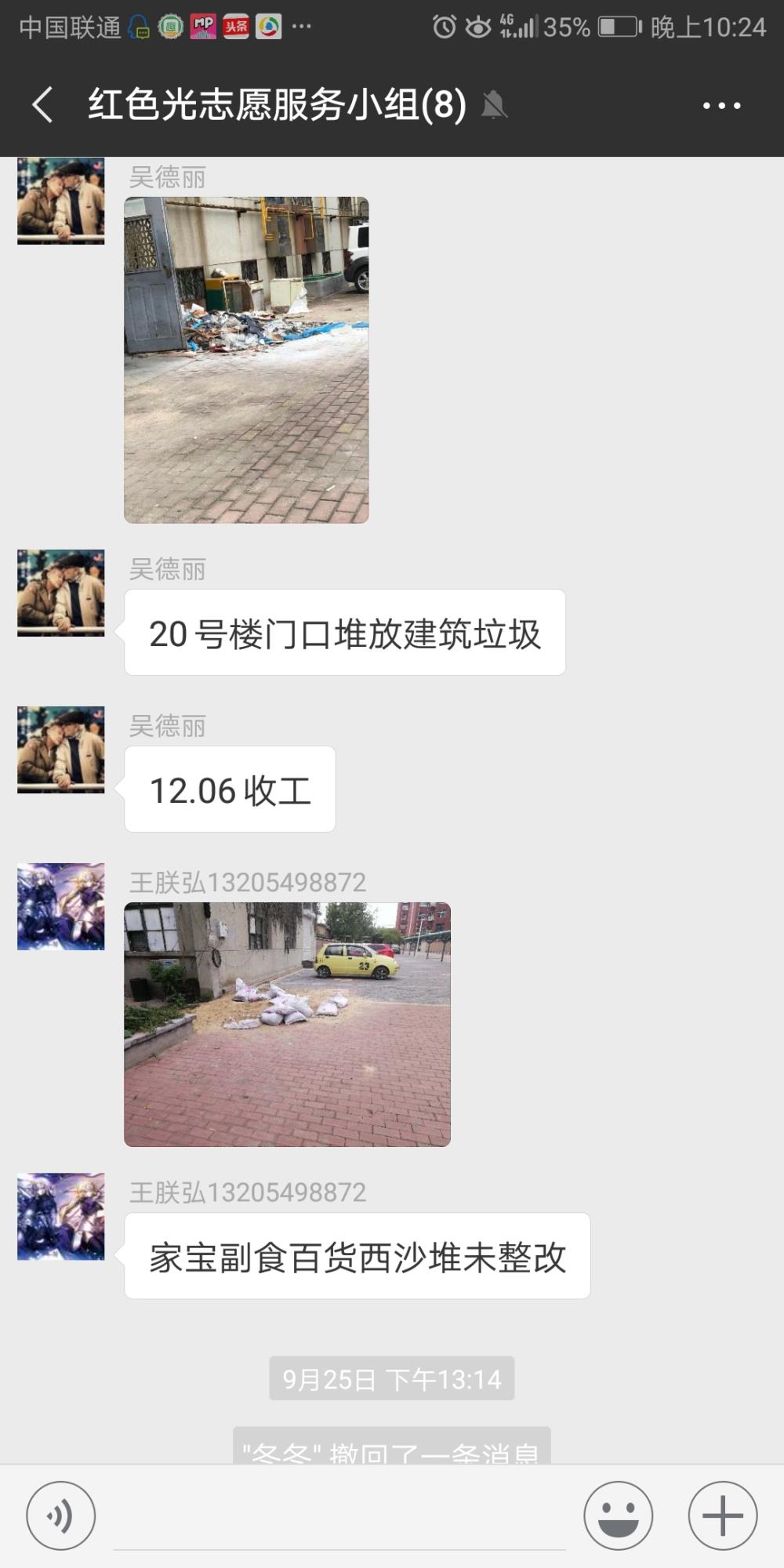
Task: Open the group chat overflow menu
Action: tap(721, 105)
